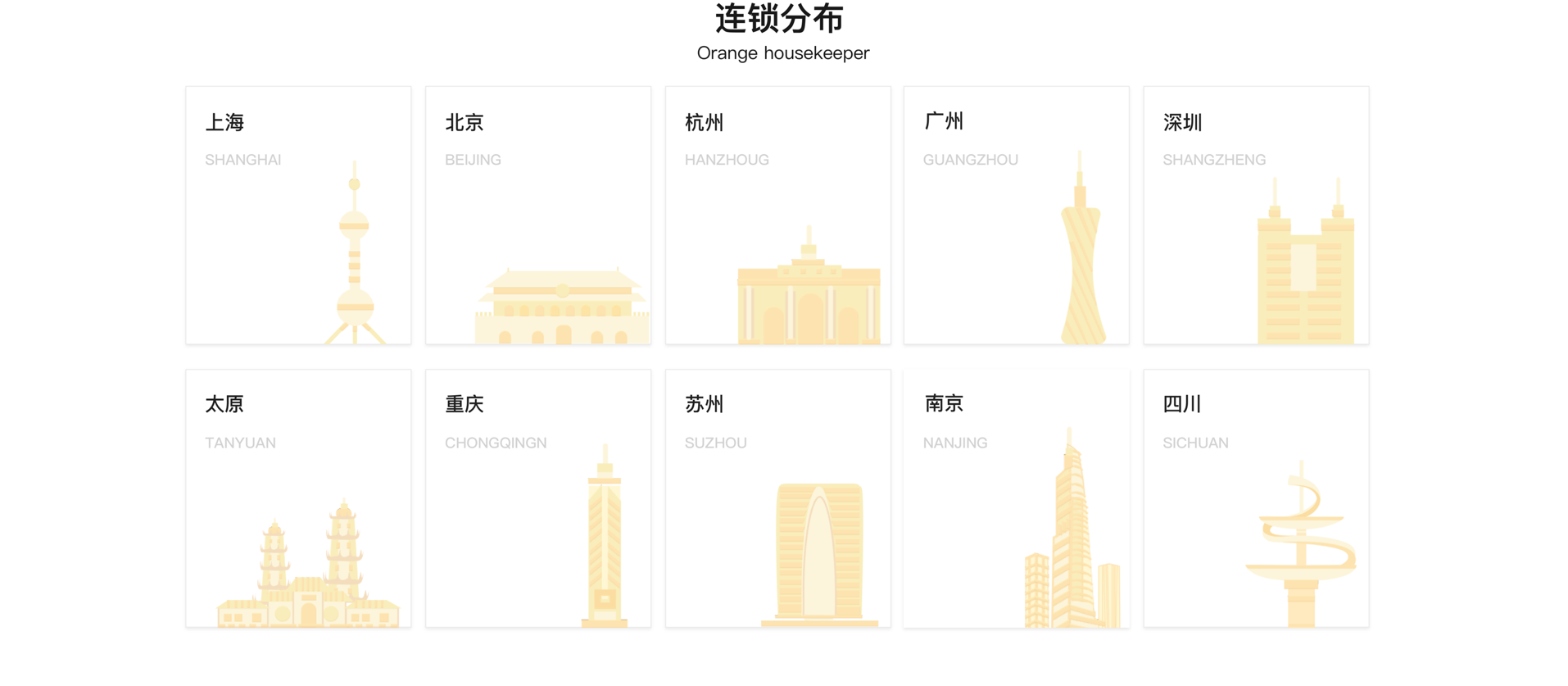1568x686 pixels.
Task: View the 苏州 Suzhou card
Action: (x=777, y=498)
